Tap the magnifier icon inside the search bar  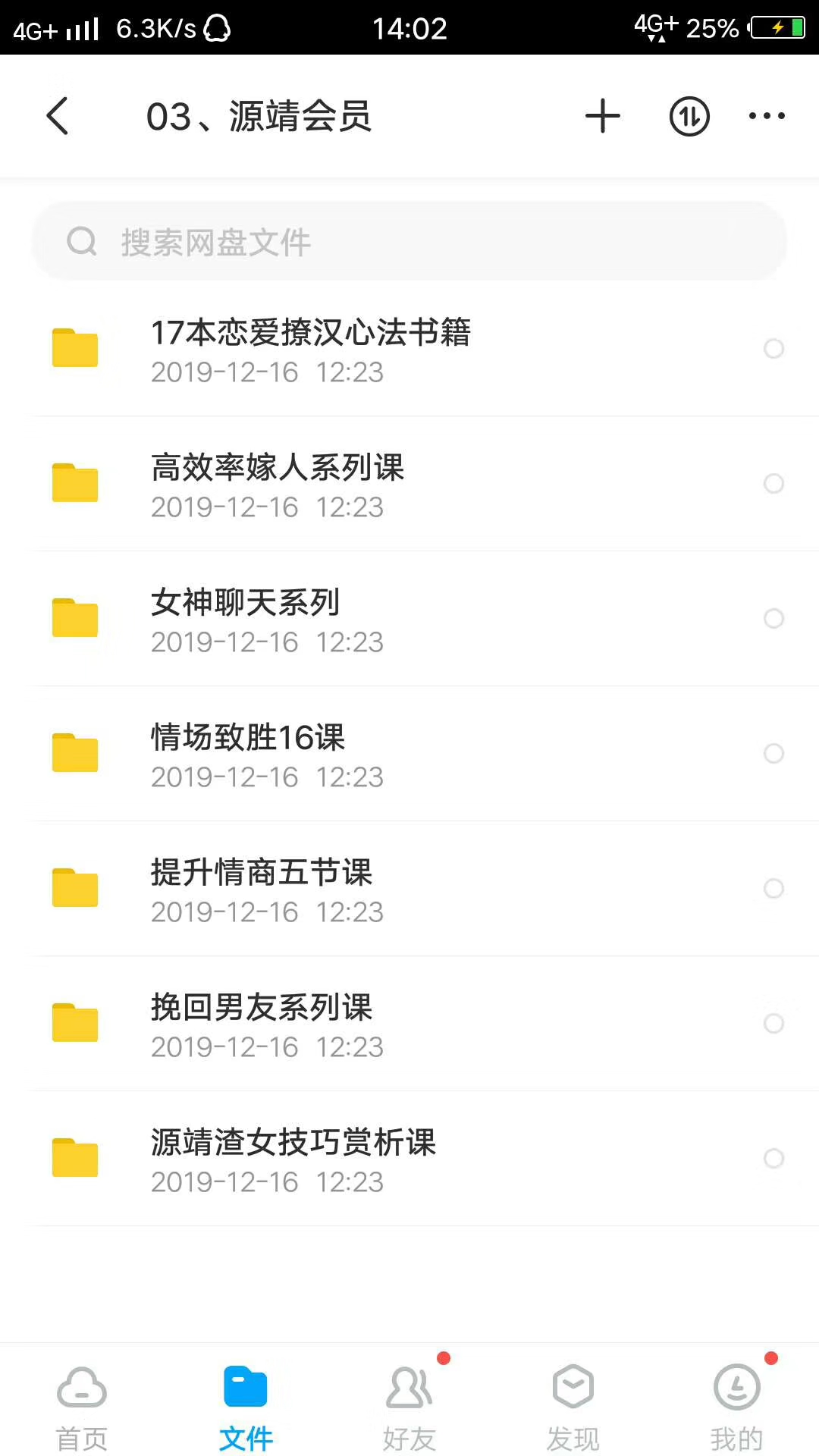[x=83, y=241]
